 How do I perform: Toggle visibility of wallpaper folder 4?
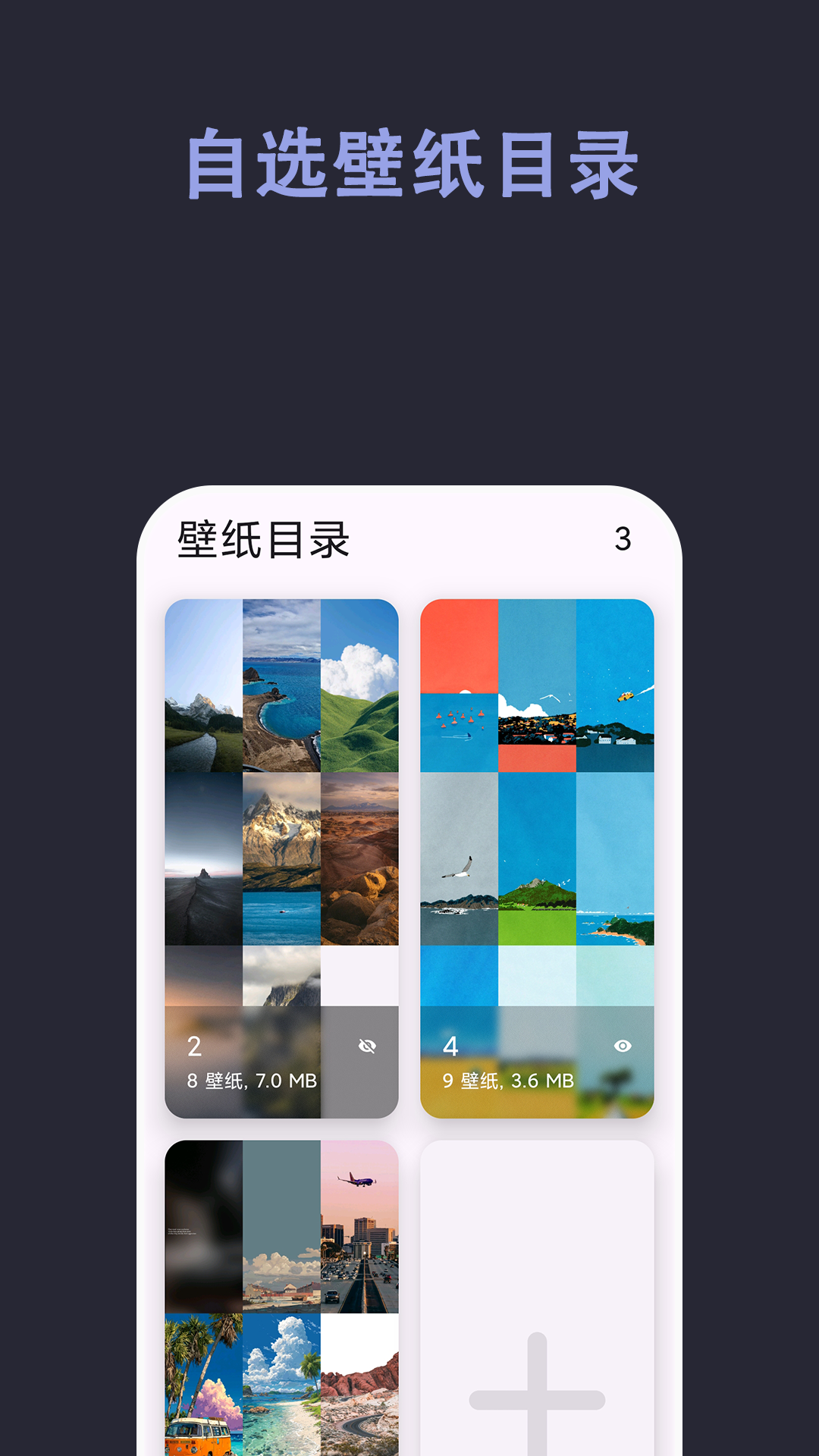pyautogui.click(x=623, y=1046)
